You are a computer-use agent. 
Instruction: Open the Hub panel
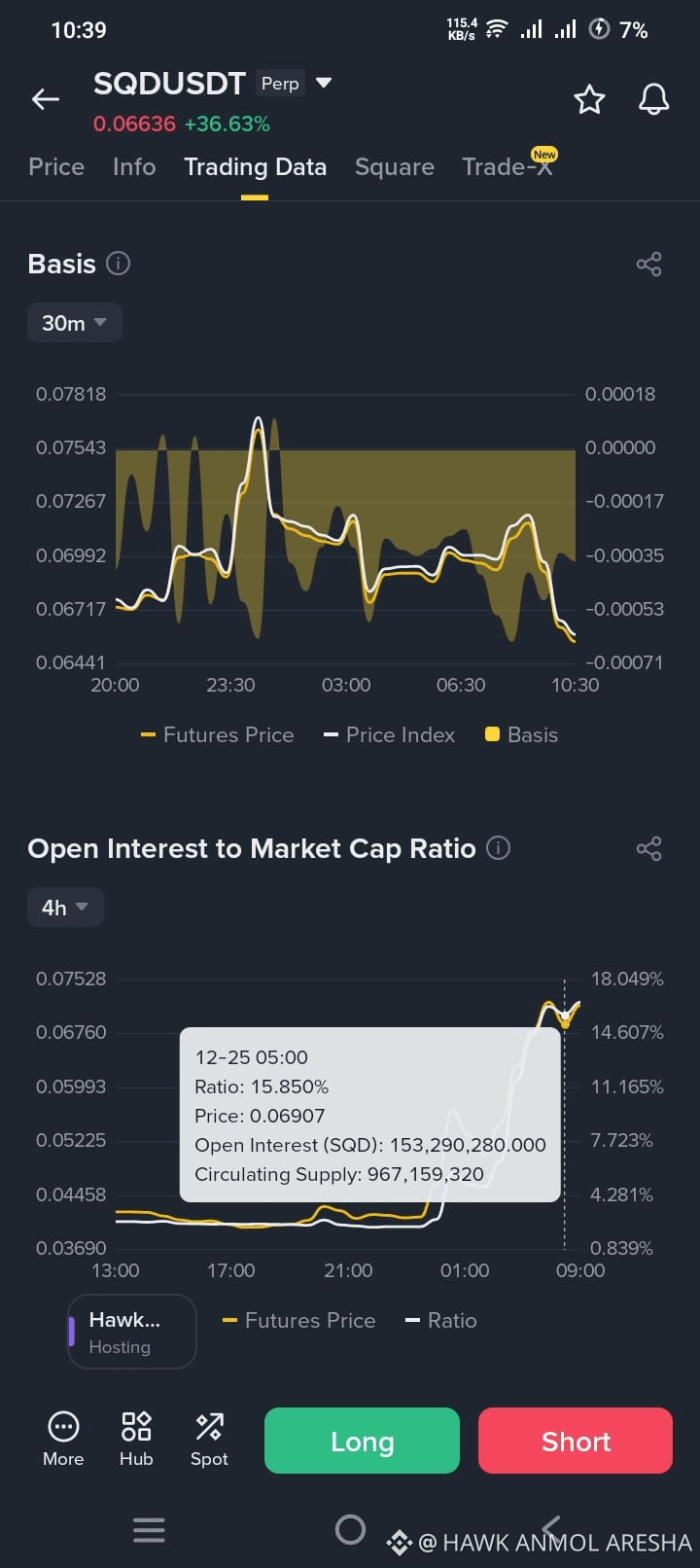click(x=135, y=1440)
